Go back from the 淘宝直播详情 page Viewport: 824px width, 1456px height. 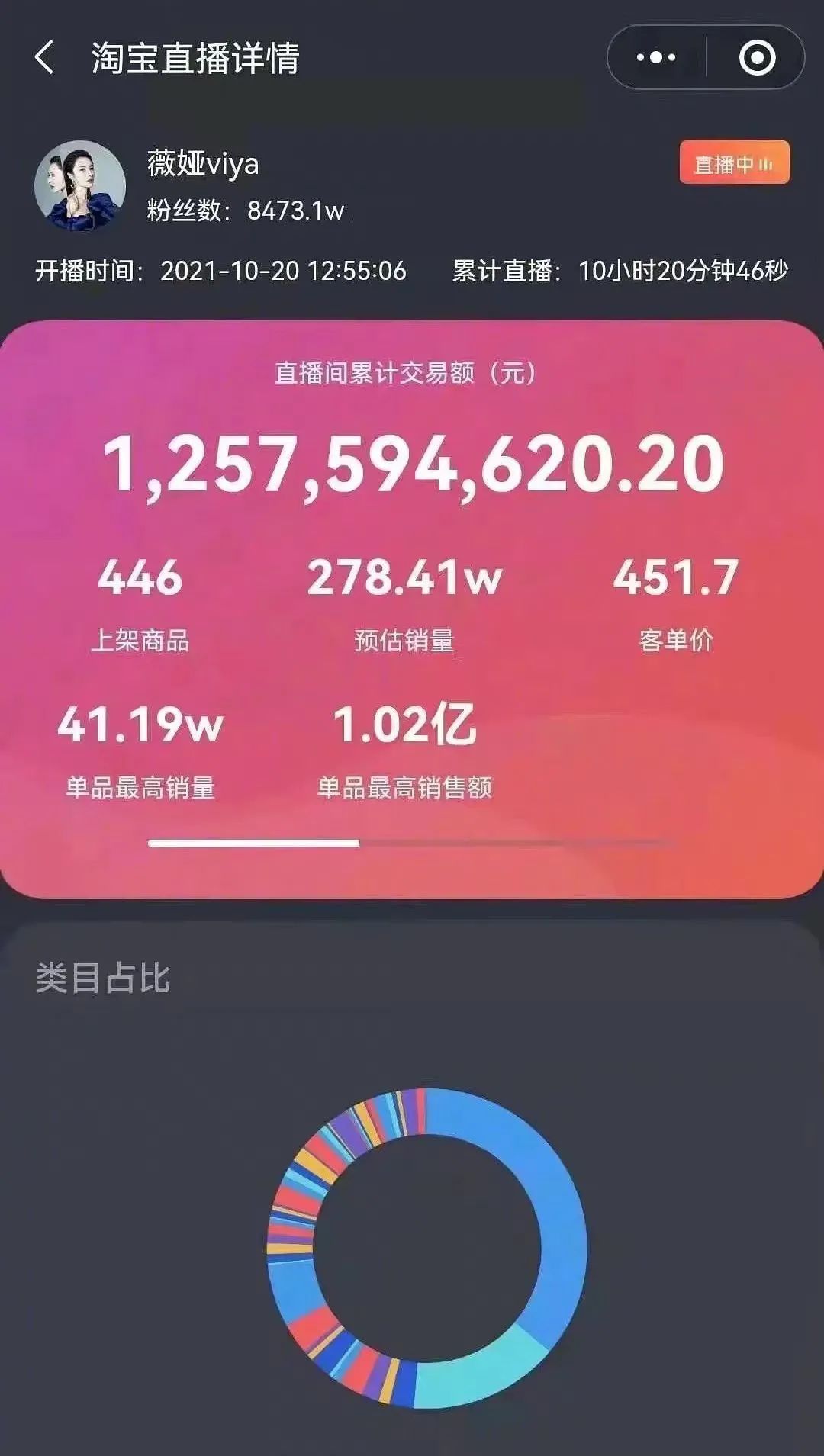[x=45, y=58]
